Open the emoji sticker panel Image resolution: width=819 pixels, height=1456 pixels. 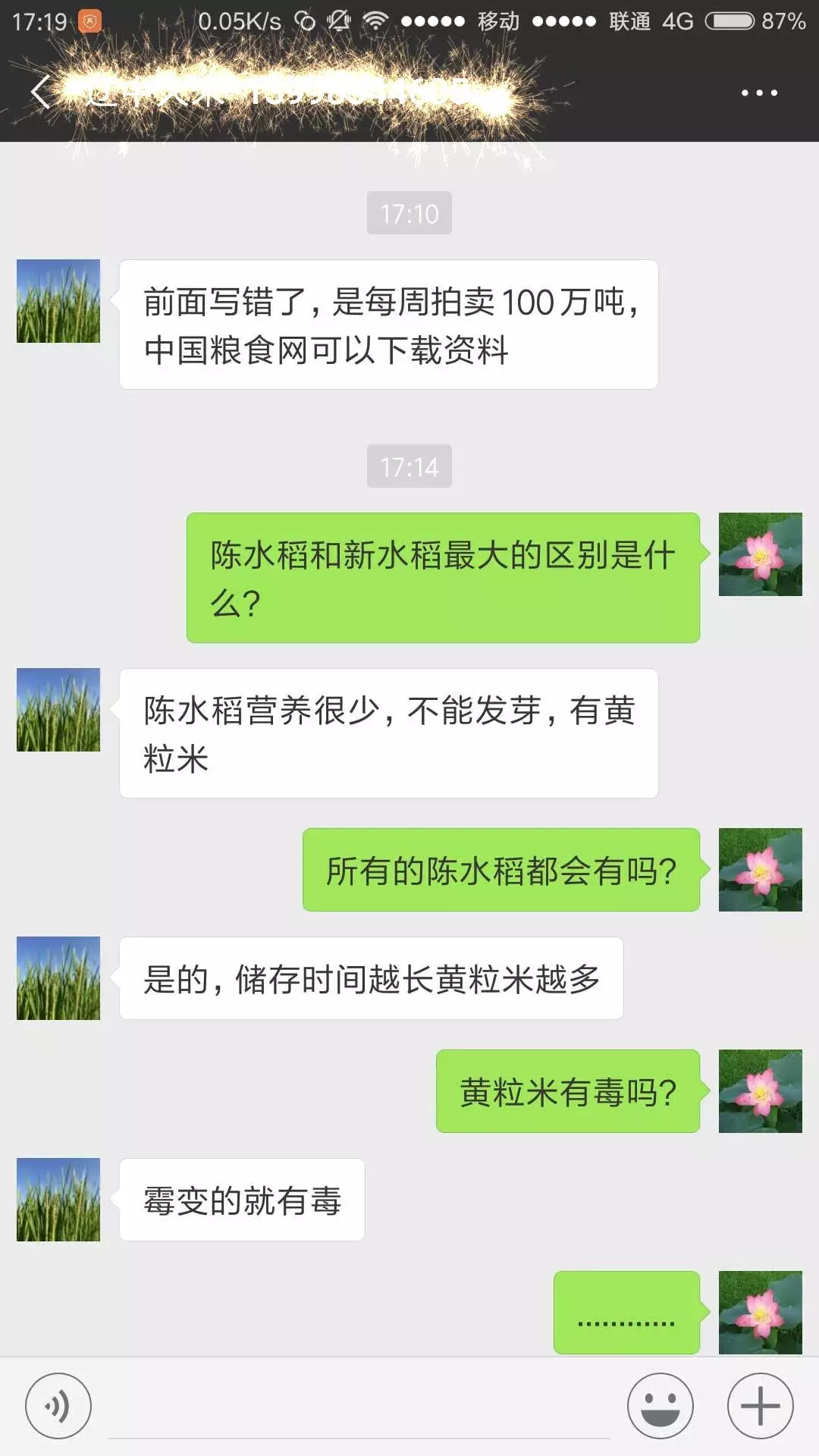click(661, 1405)
